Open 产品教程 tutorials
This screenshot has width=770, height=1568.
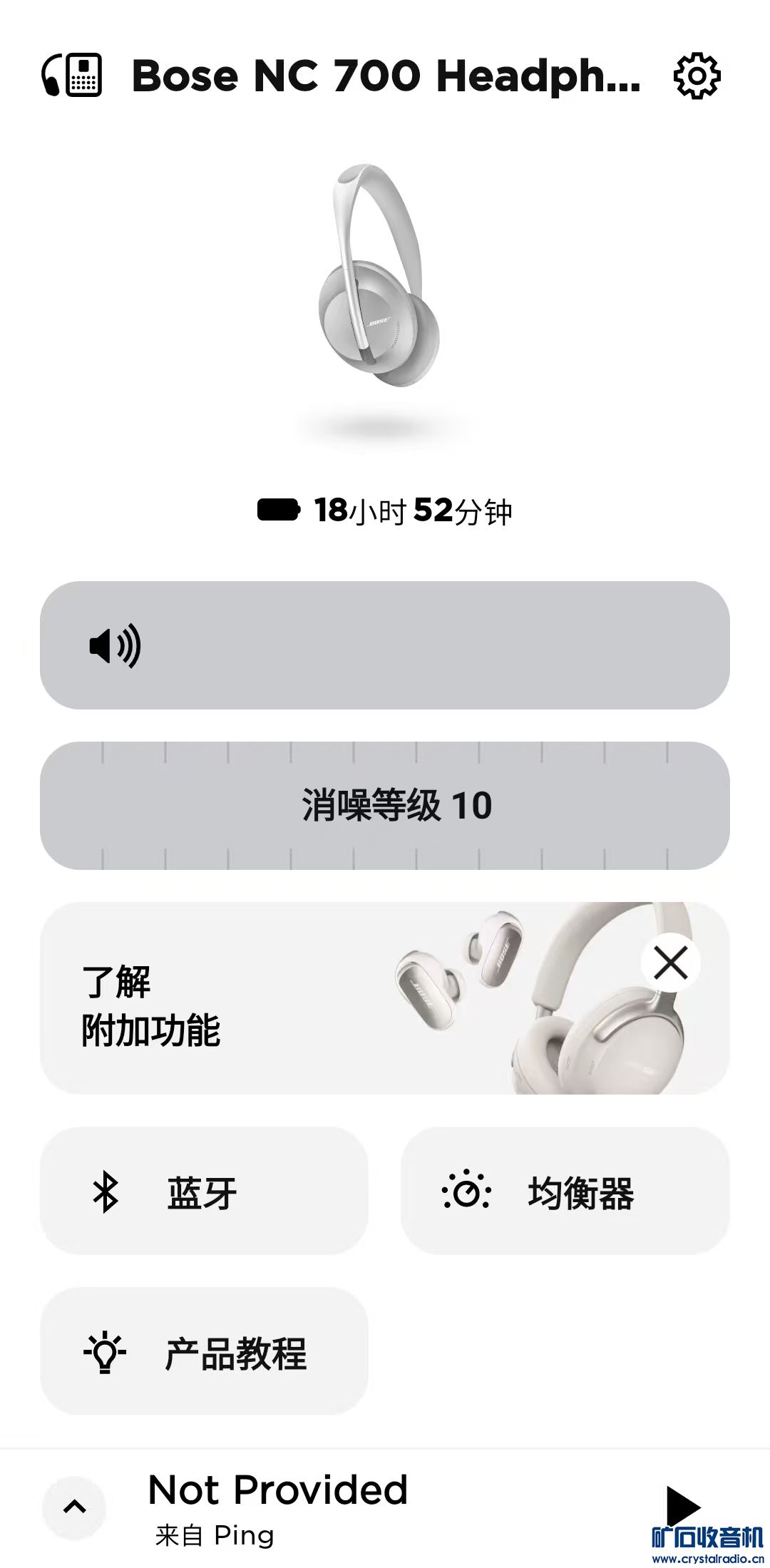(204, 1352)
